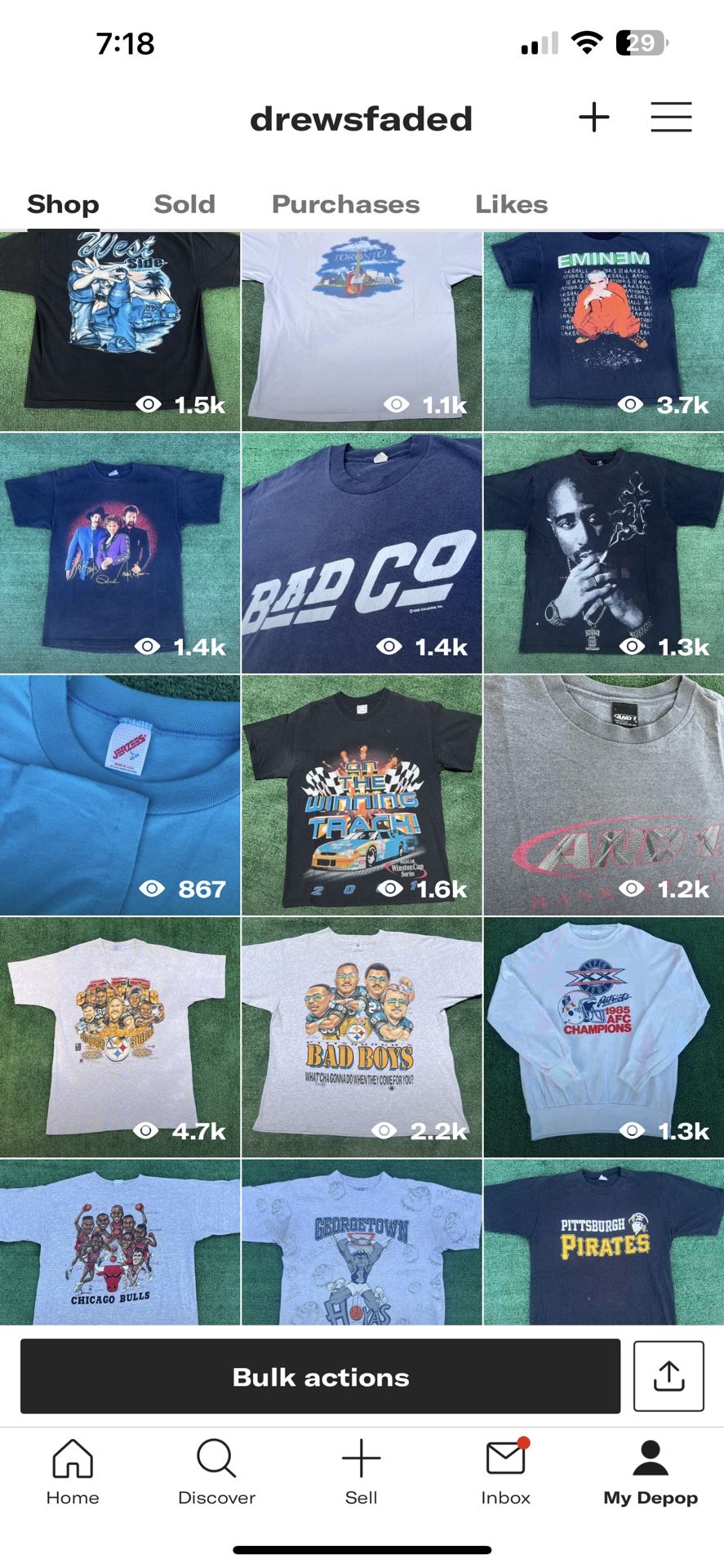Open the AND1 grey shirt listing
Image resolution: width=724 pixels, height=1568 pixels.
603,795
